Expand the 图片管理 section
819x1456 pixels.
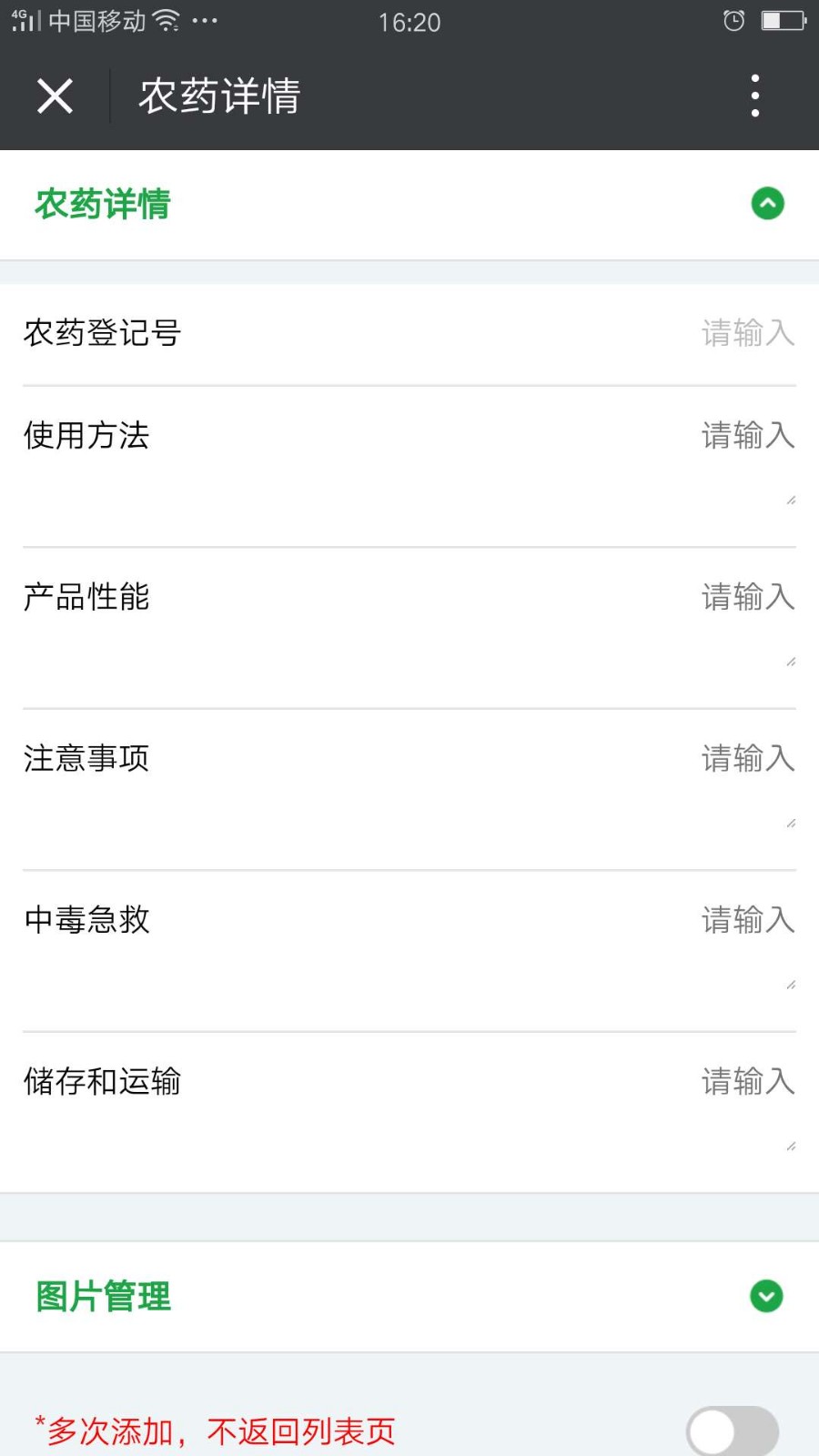click(766, 1296)
